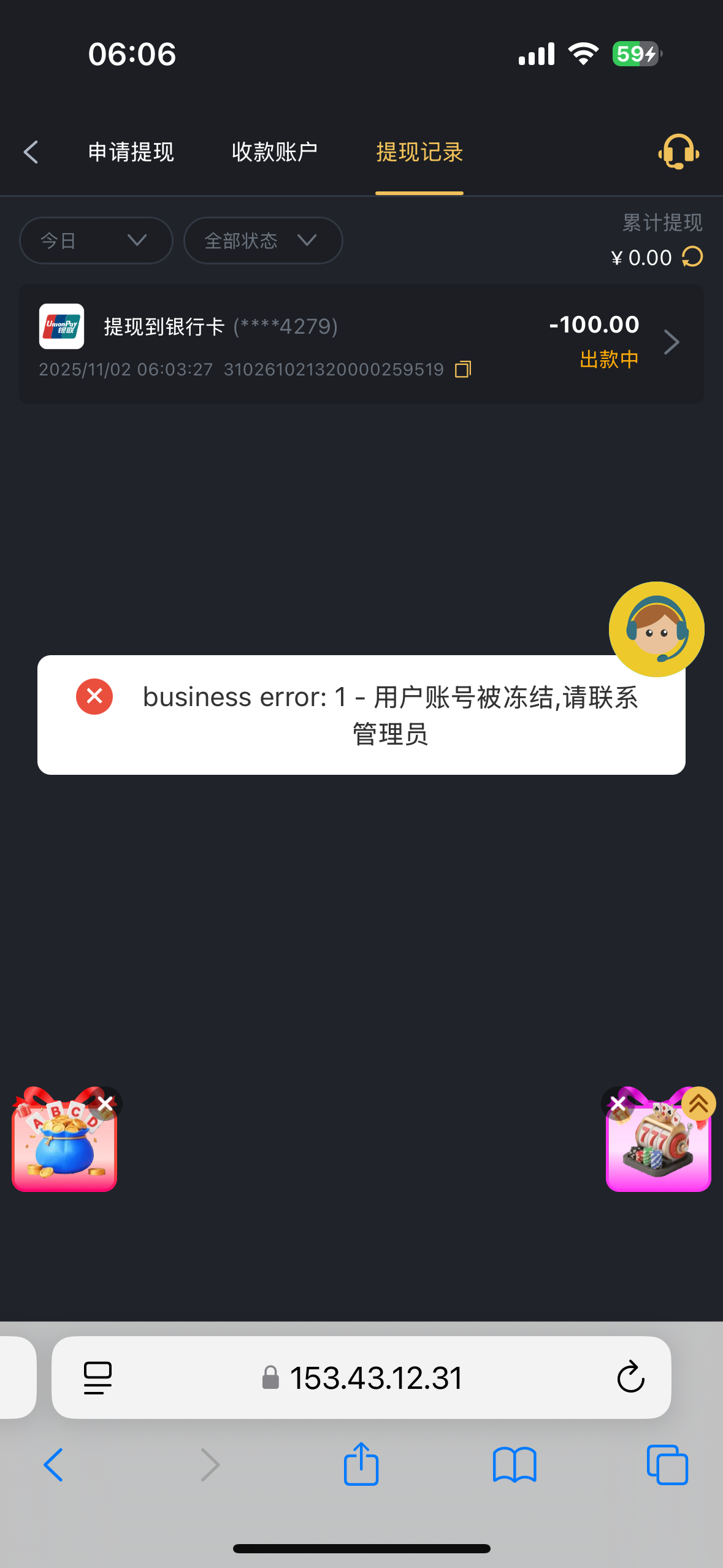Reload the page in Safari
723x1568 pixels.
pyautogui.click(x=630, y=1378)
